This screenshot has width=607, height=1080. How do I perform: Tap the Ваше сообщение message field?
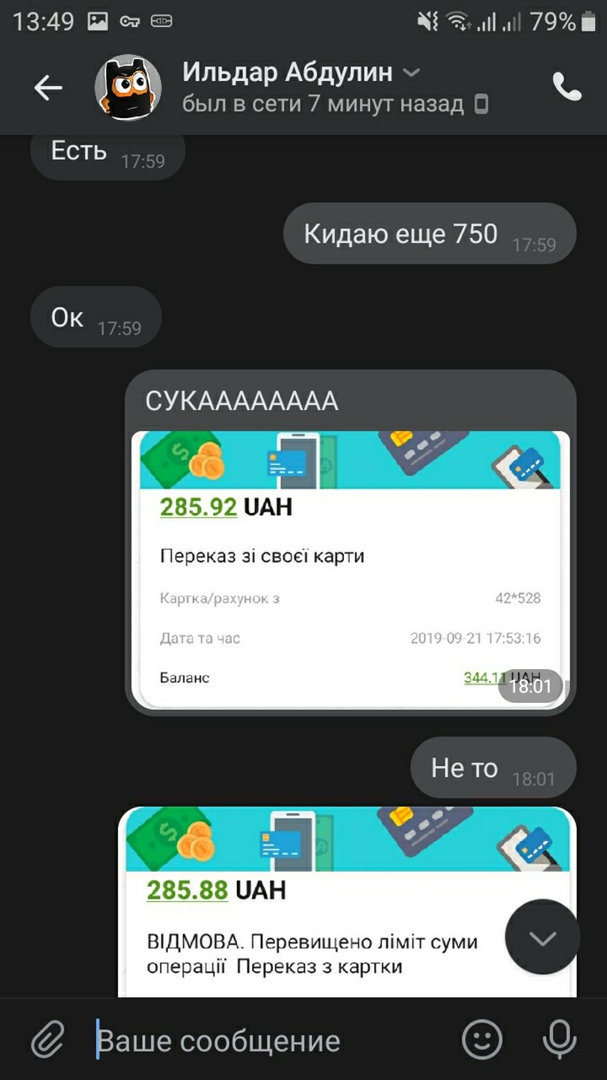(x=270, y=1041)
